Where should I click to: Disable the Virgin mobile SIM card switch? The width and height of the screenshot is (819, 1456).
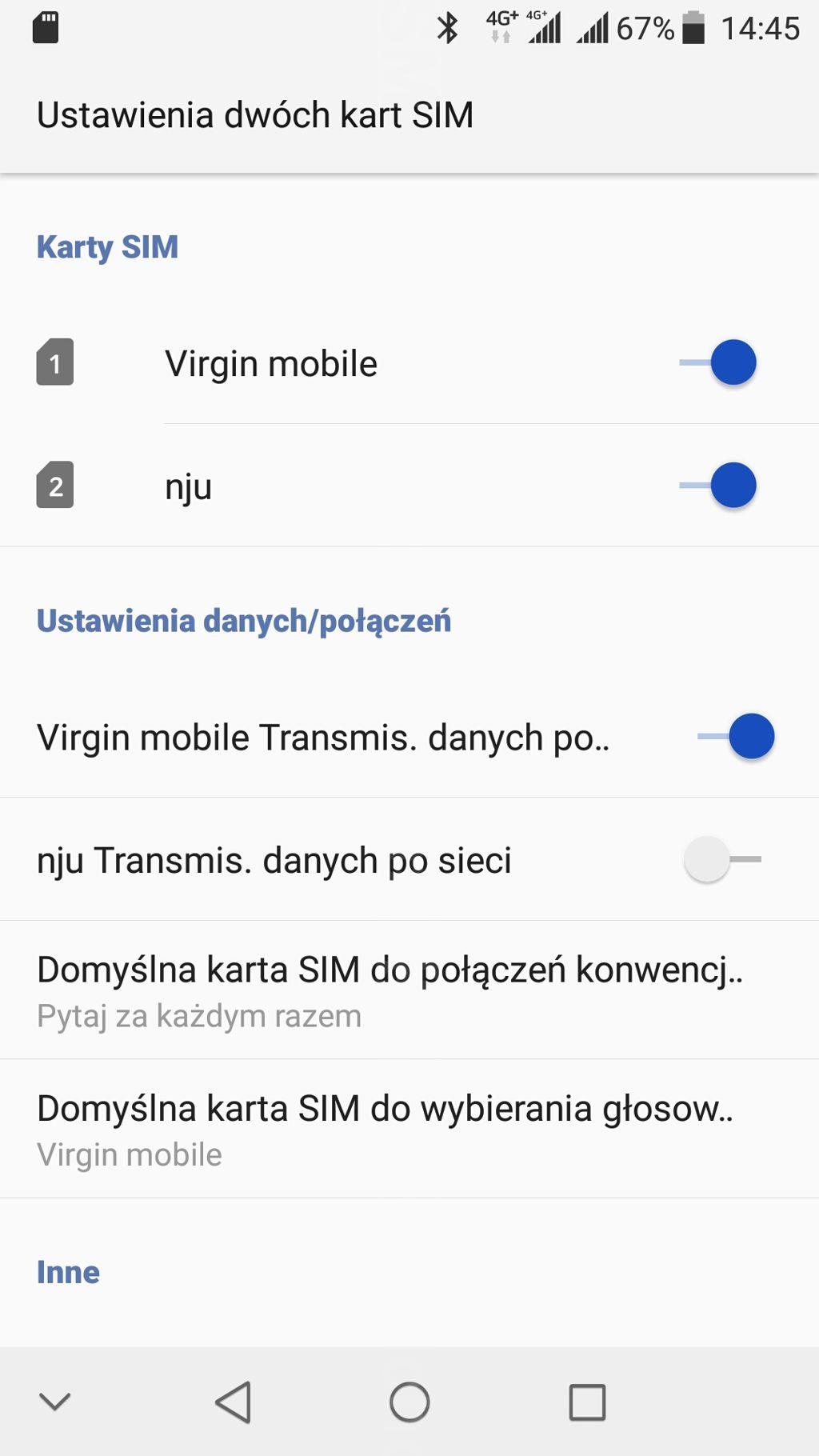pyautogui.click(x=717, y=362)
